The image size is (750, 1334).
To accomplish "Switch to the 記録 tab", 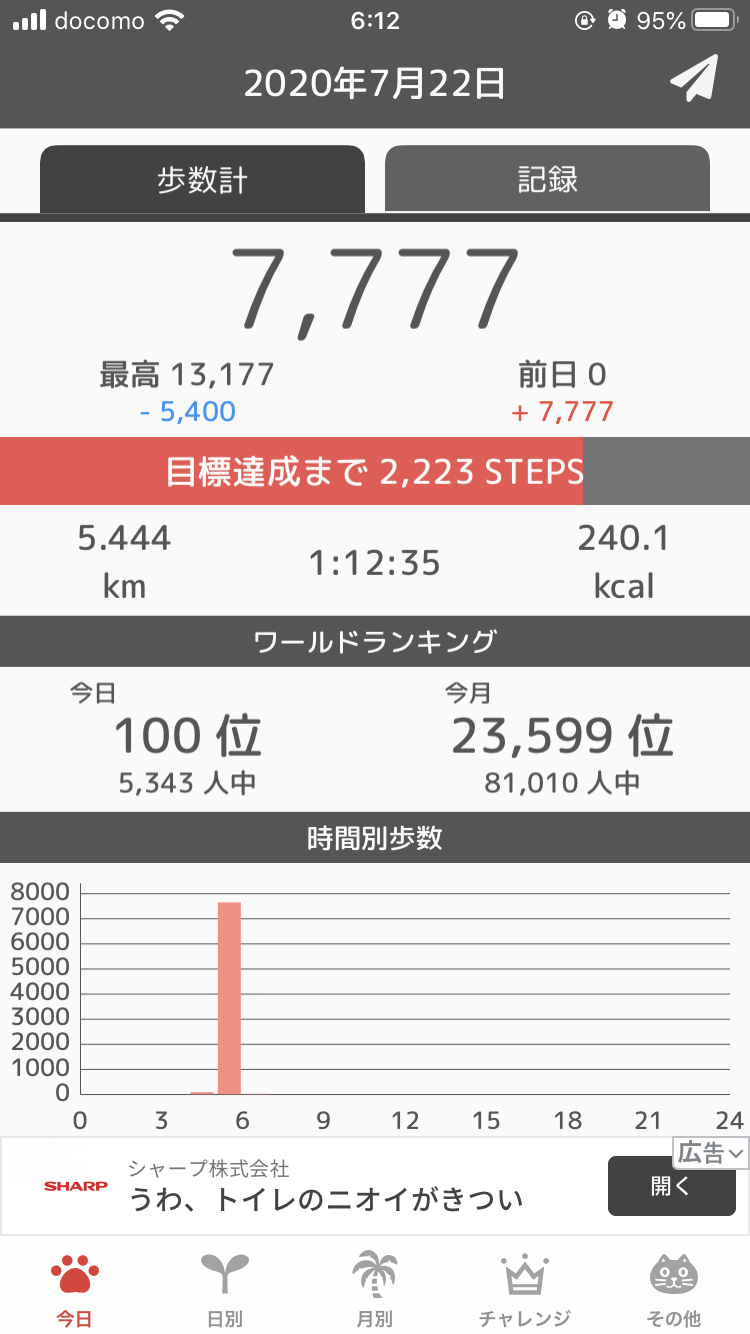I will (547, 179).
